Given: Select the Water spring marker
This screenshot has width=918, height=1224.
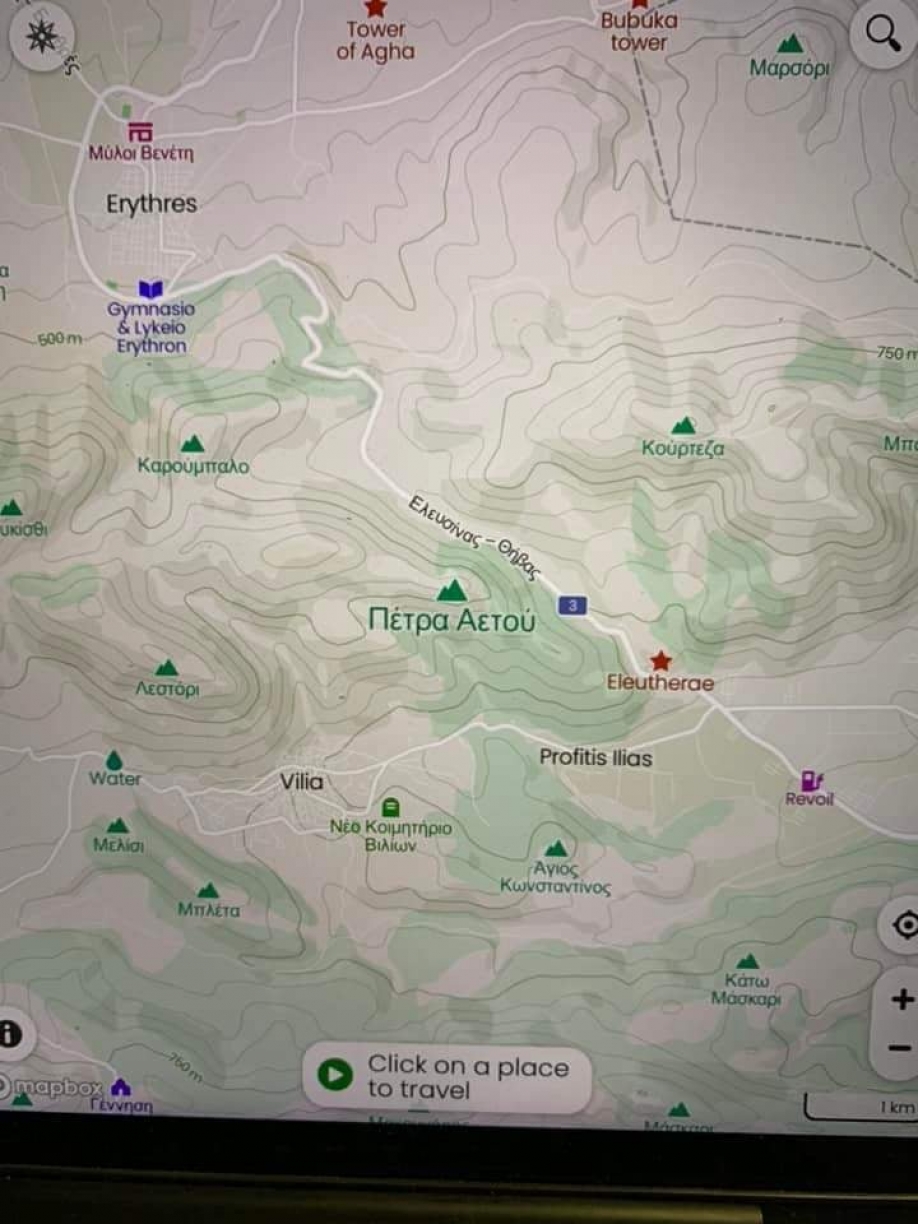Looking at the screenshot, I should (x=114, y=760).
